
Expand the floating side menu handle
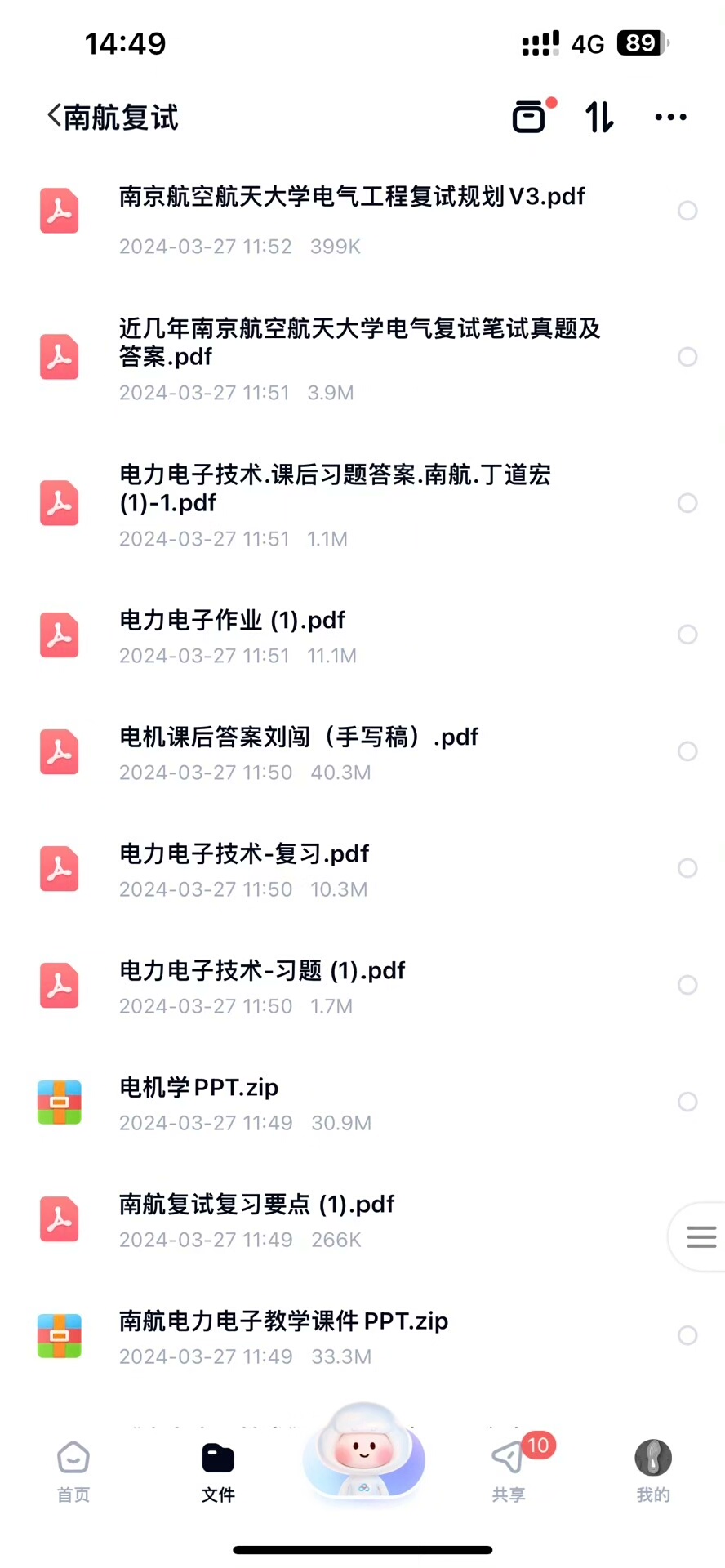[x=701, y=1236]
